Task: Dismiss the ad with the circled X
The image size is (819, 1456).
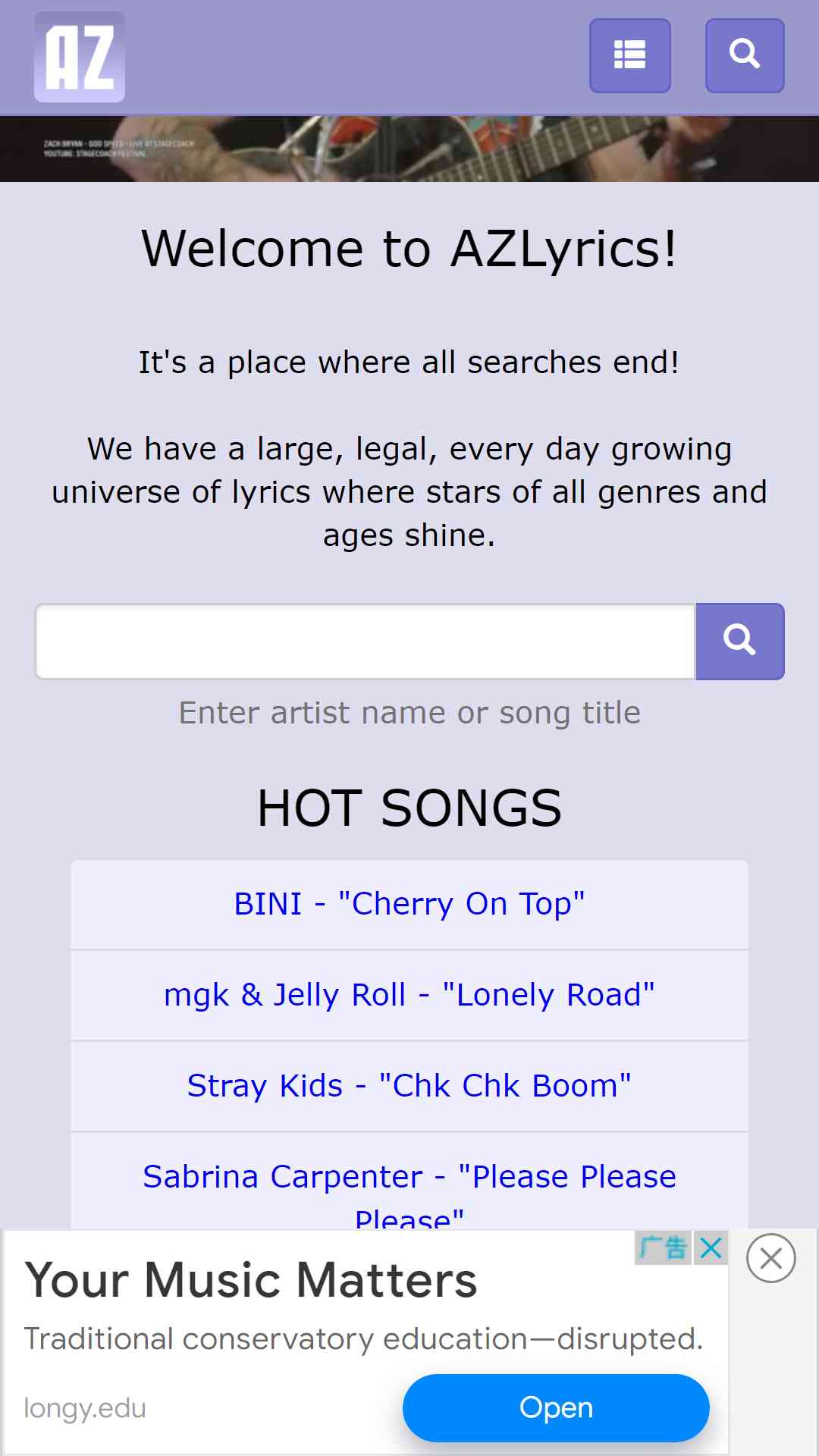Action: click(771, 1258)
